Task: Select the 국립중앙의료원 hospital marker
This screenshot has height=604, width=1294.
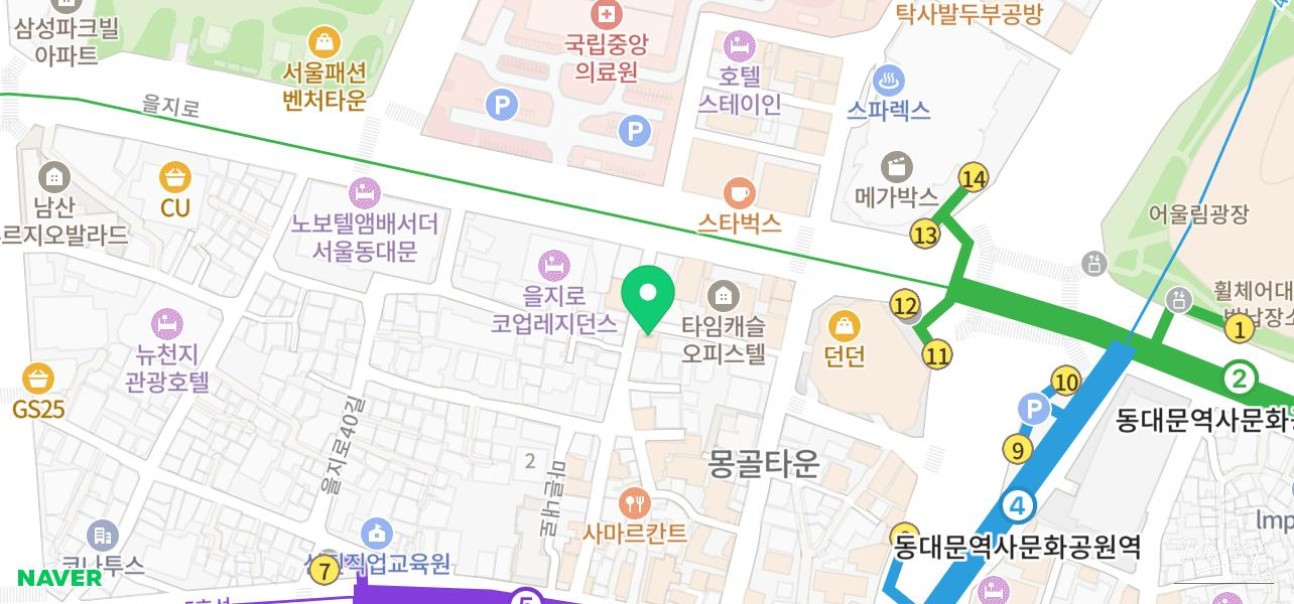Action: [606, 14]
